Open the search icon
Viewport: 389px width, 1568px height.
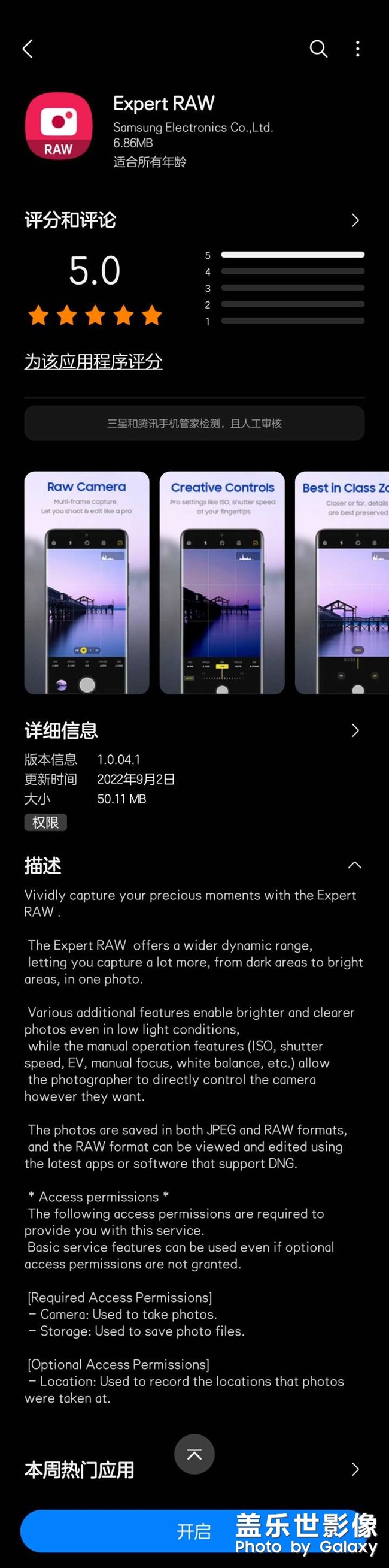pyautogui.click(x=318, y=49)
